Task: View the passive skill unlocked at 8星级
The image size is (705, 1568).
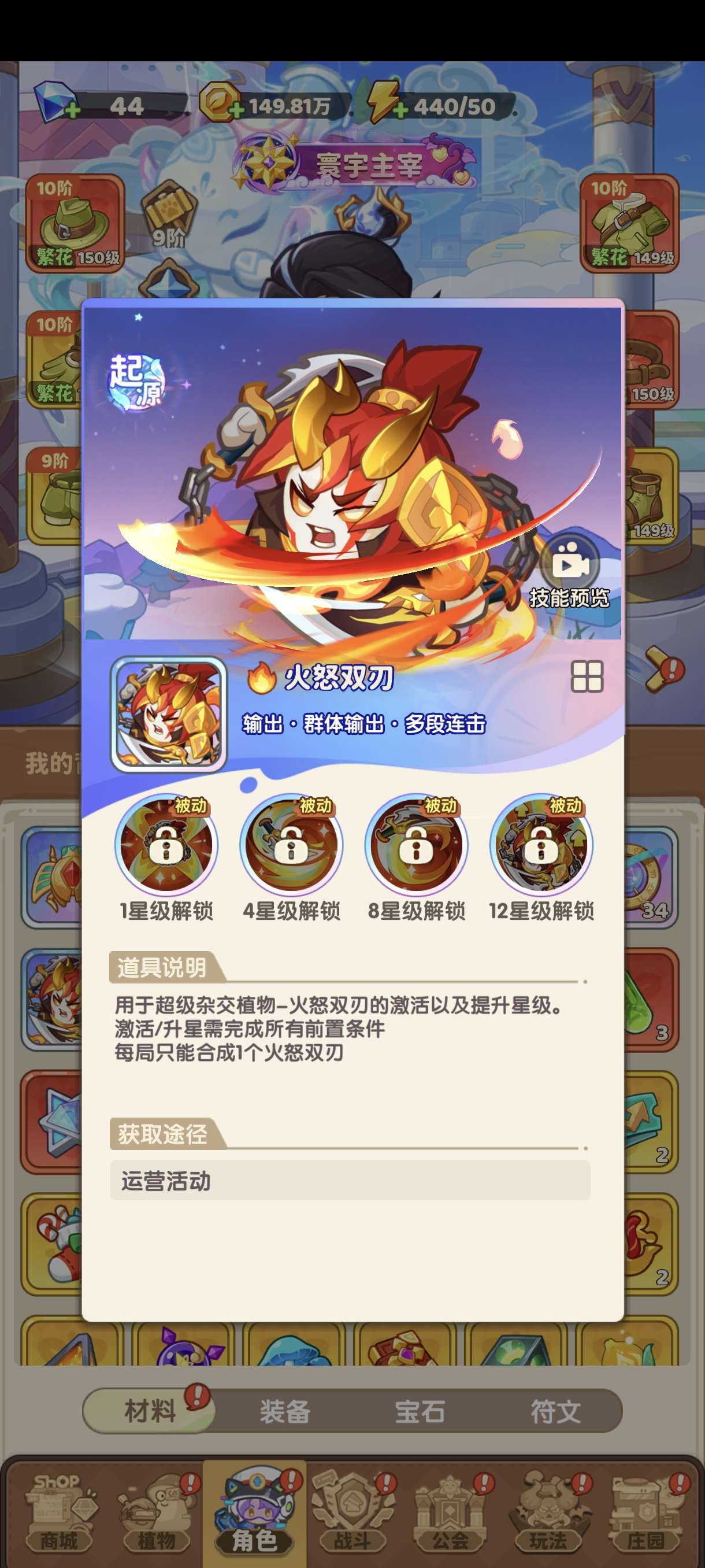Action: click(417, 845)
